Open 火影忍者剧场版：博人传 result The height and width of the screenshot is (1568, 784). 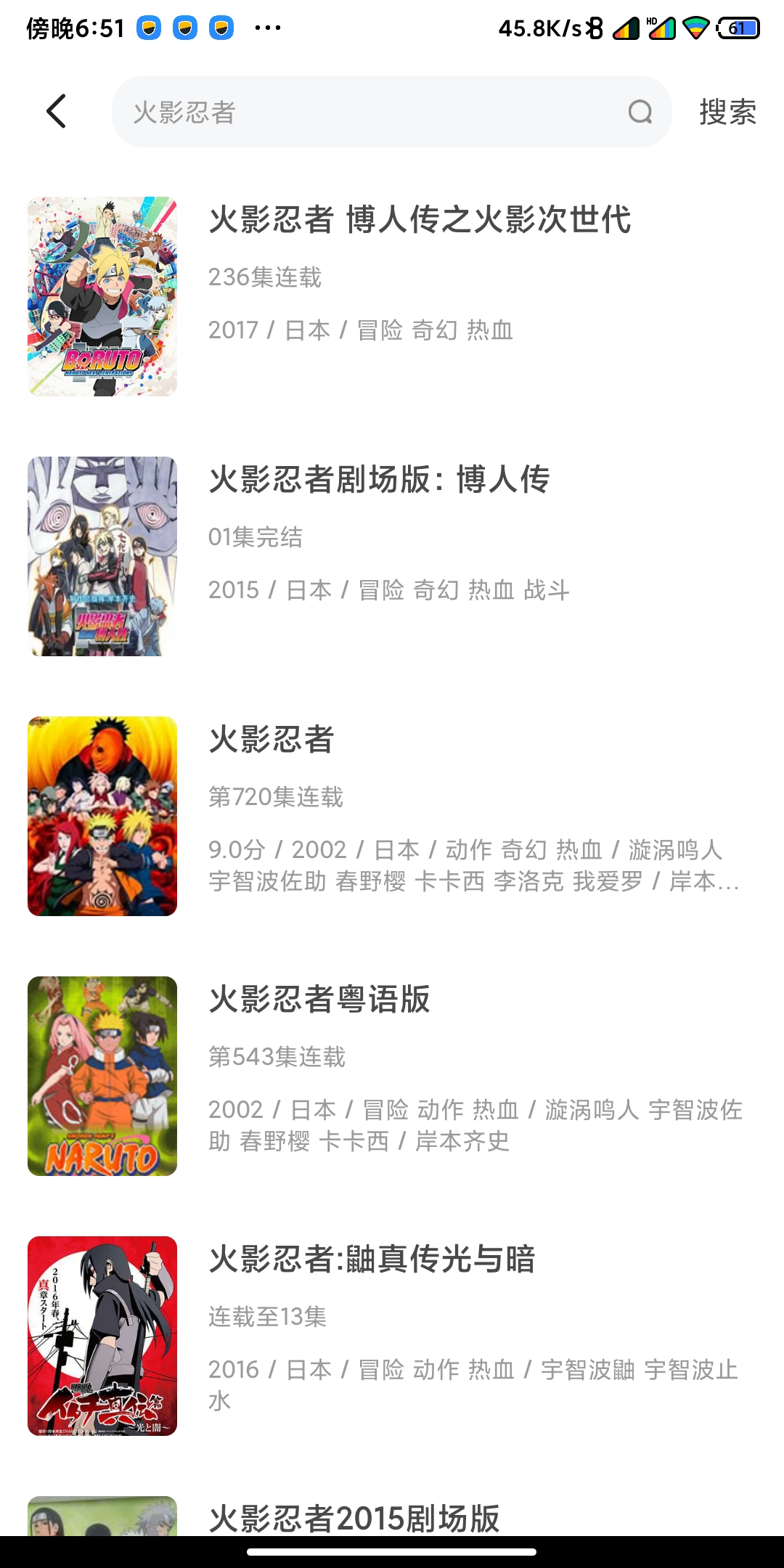379,480
